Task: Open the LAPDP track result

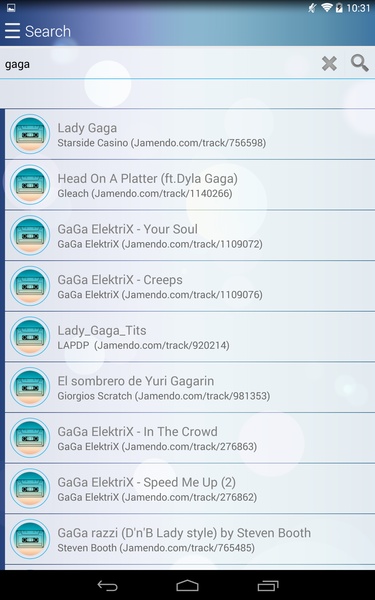Action: (x=190, y=337)
